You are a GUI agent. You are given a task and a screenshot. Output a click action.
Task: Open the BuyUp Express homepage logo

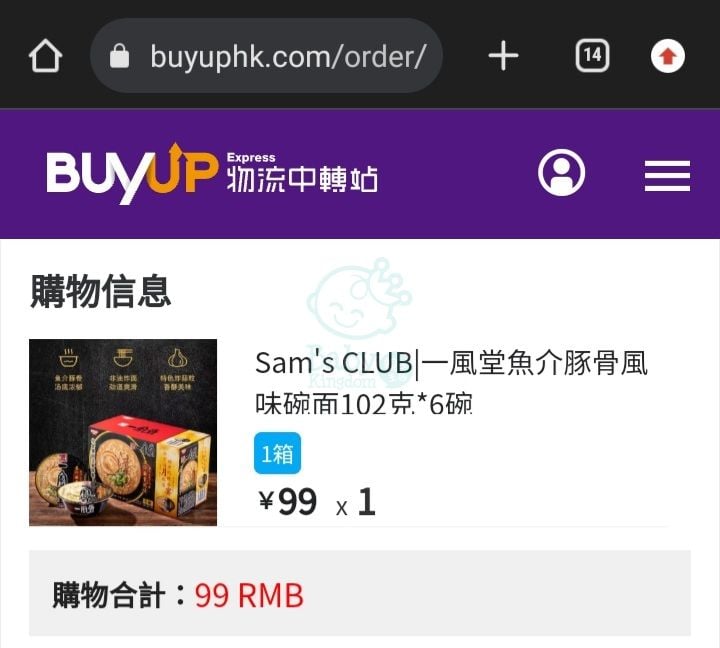[x=212, y=174]
